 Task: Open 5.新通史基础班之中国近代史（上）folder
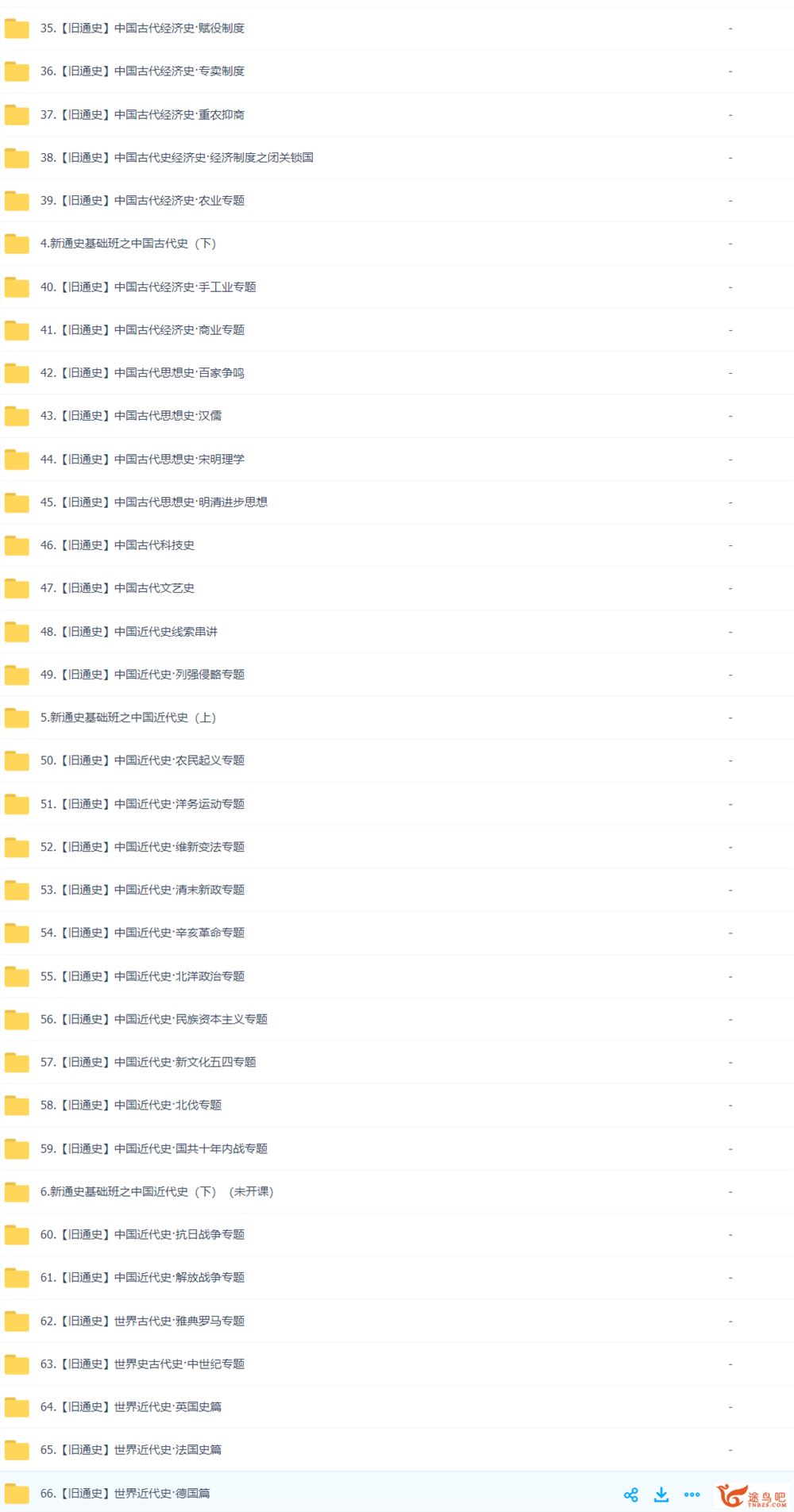point(128,718)
